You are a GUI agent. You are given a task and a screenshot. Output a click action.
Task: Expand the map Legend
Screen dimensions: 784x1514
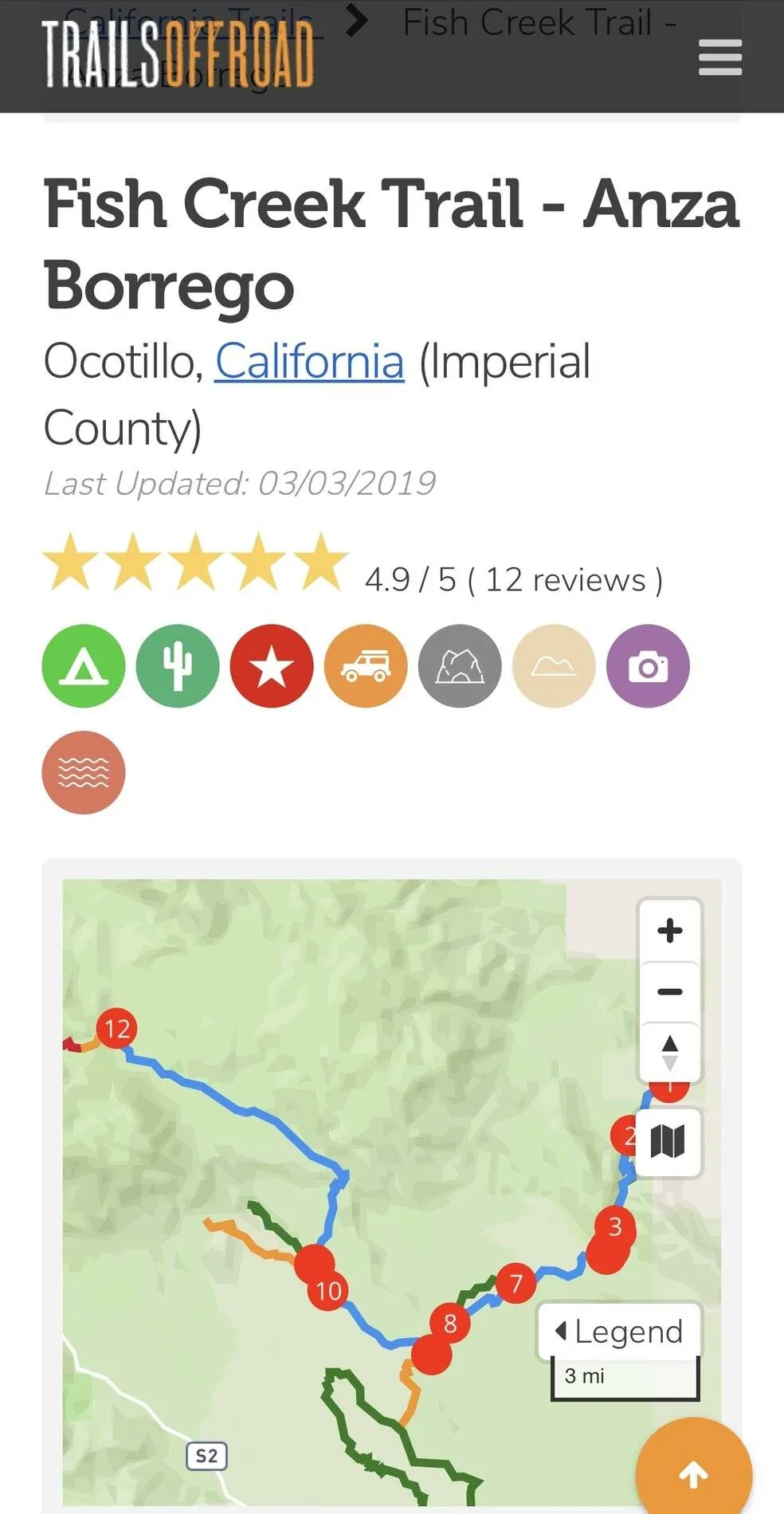[x=619, y=1332]
